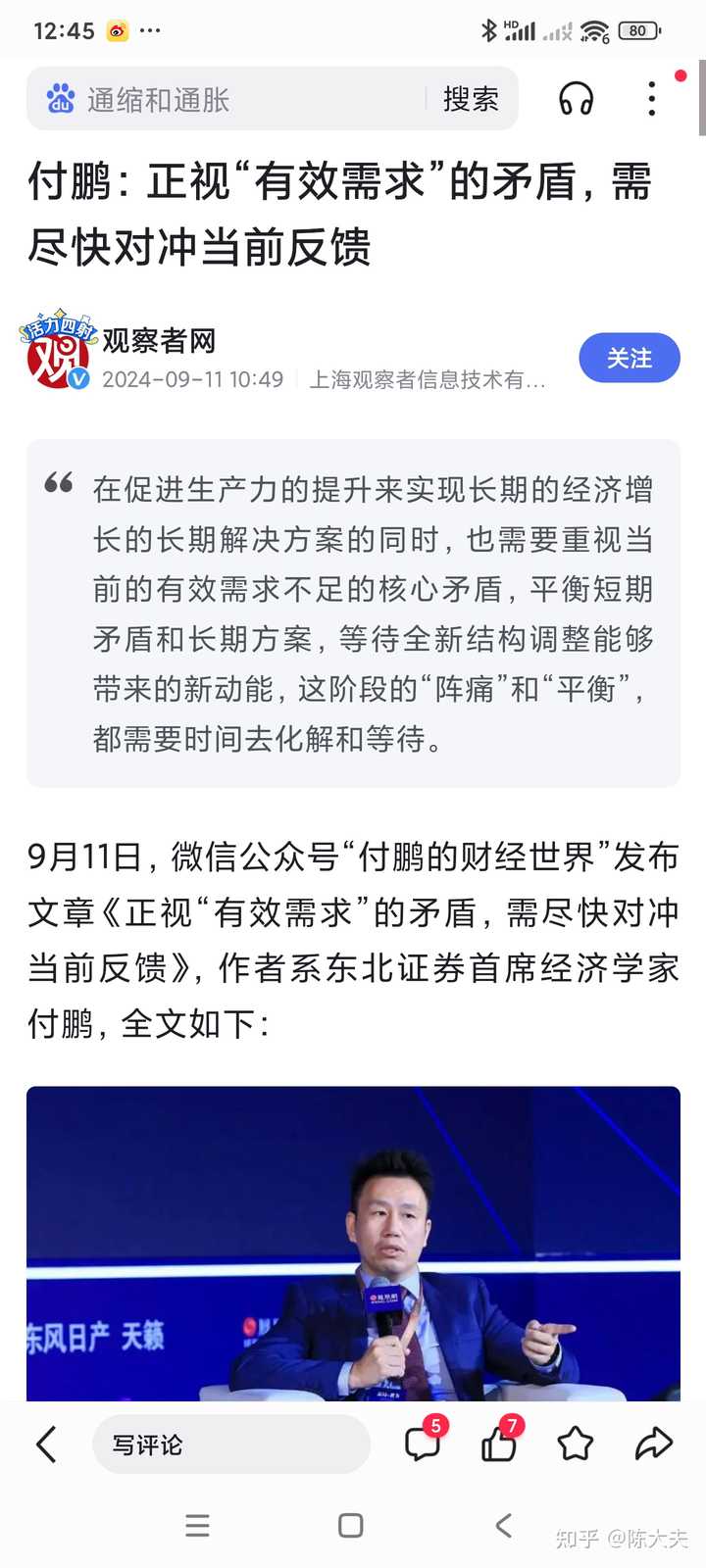Go to the system home screen

coord(350,1525)
